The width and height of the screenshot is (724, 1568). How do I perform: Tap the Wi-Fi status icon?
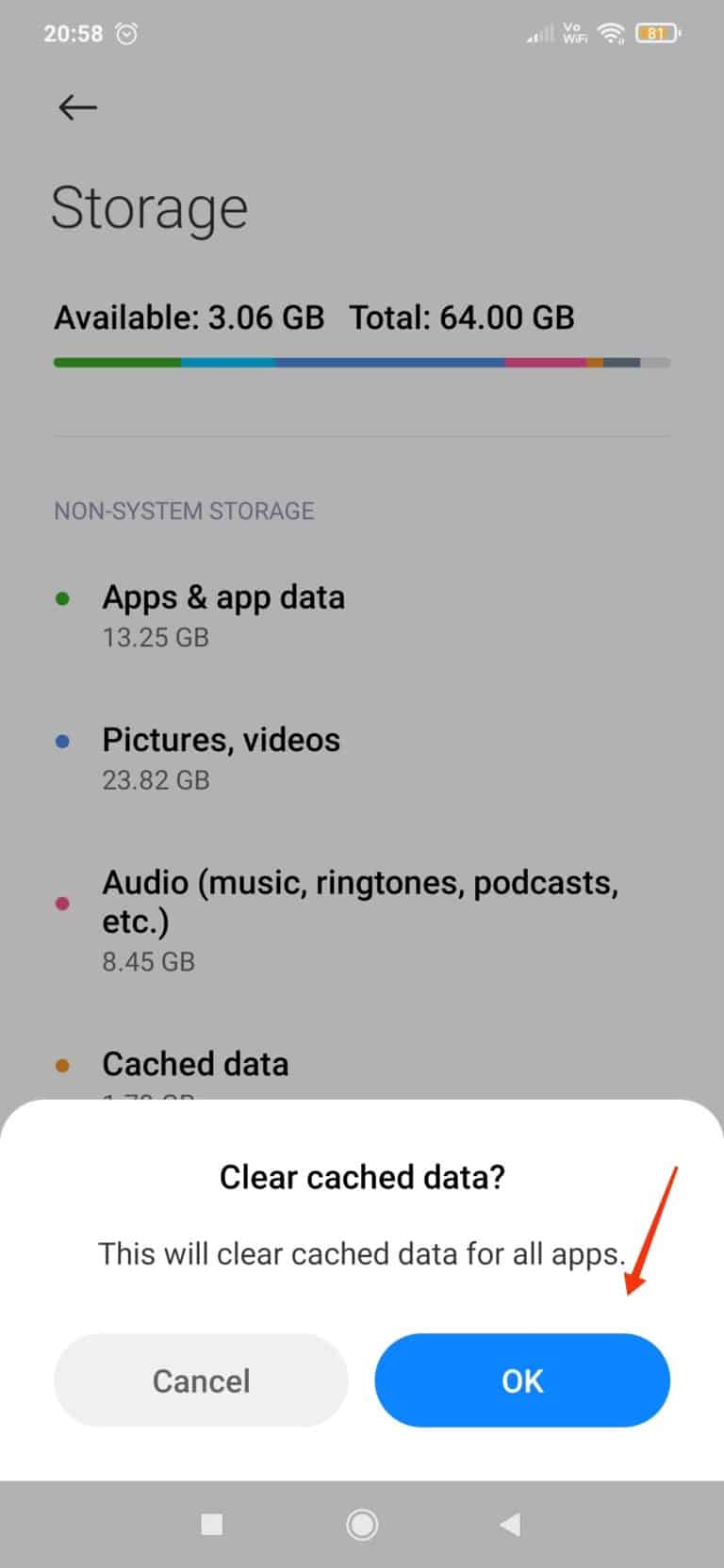click(610, 32)
